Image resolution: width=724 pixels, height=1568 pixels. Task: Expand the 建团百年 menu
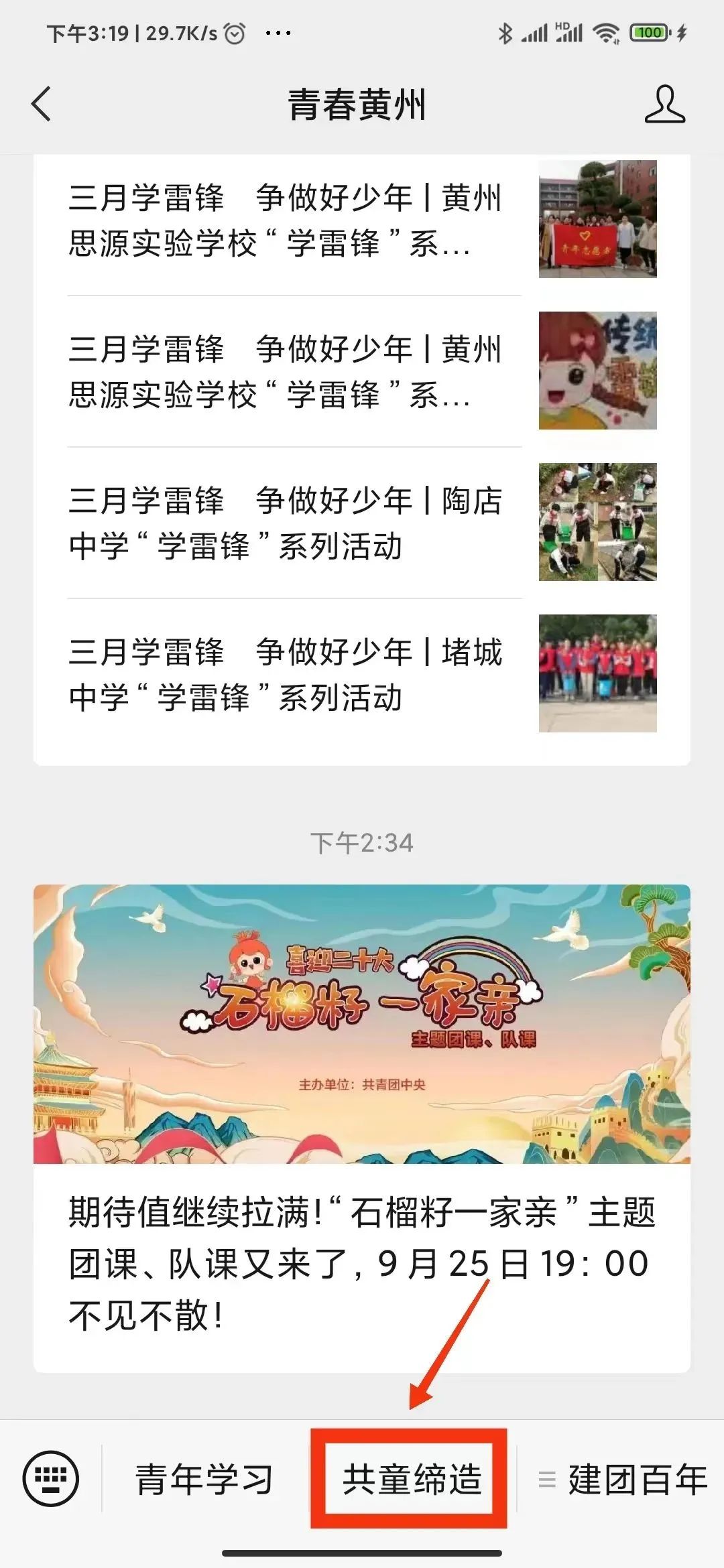point(623,1480)
